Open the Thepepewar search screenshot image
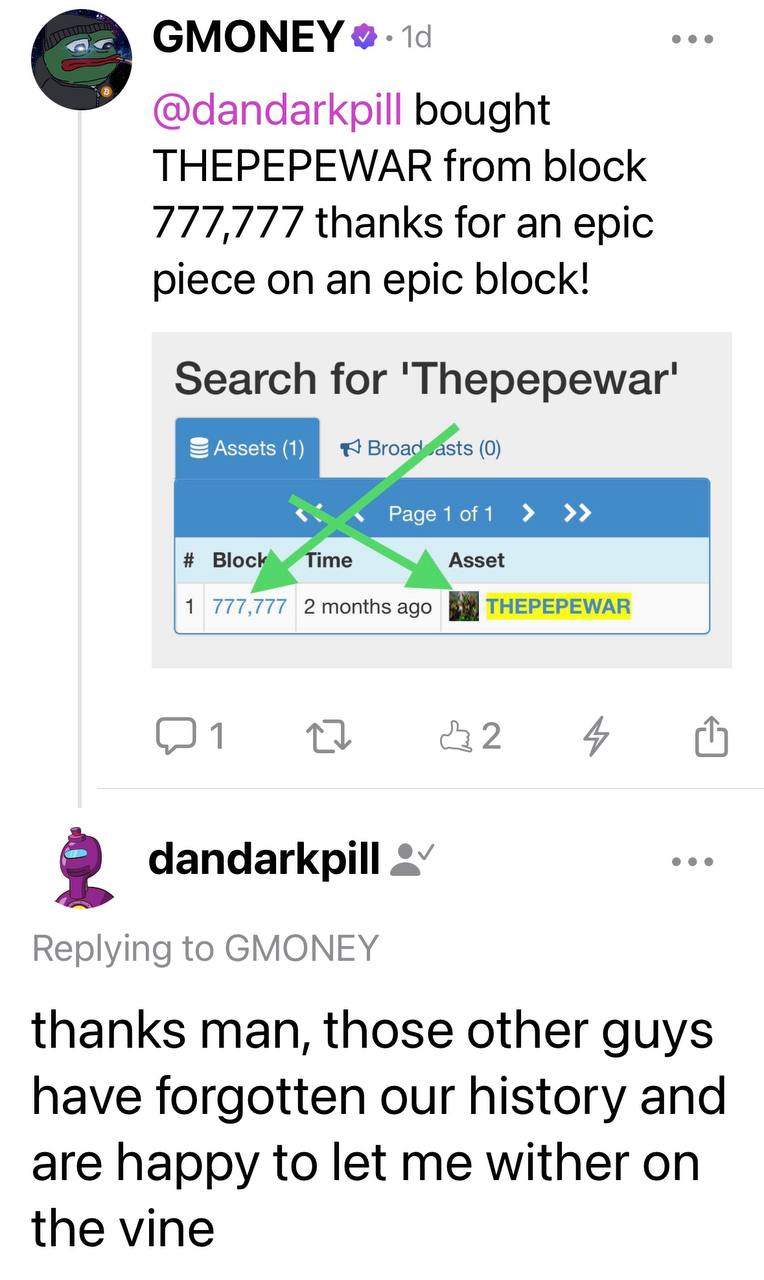The height and width of the screenshot is (1280, 764). [441, 500]
